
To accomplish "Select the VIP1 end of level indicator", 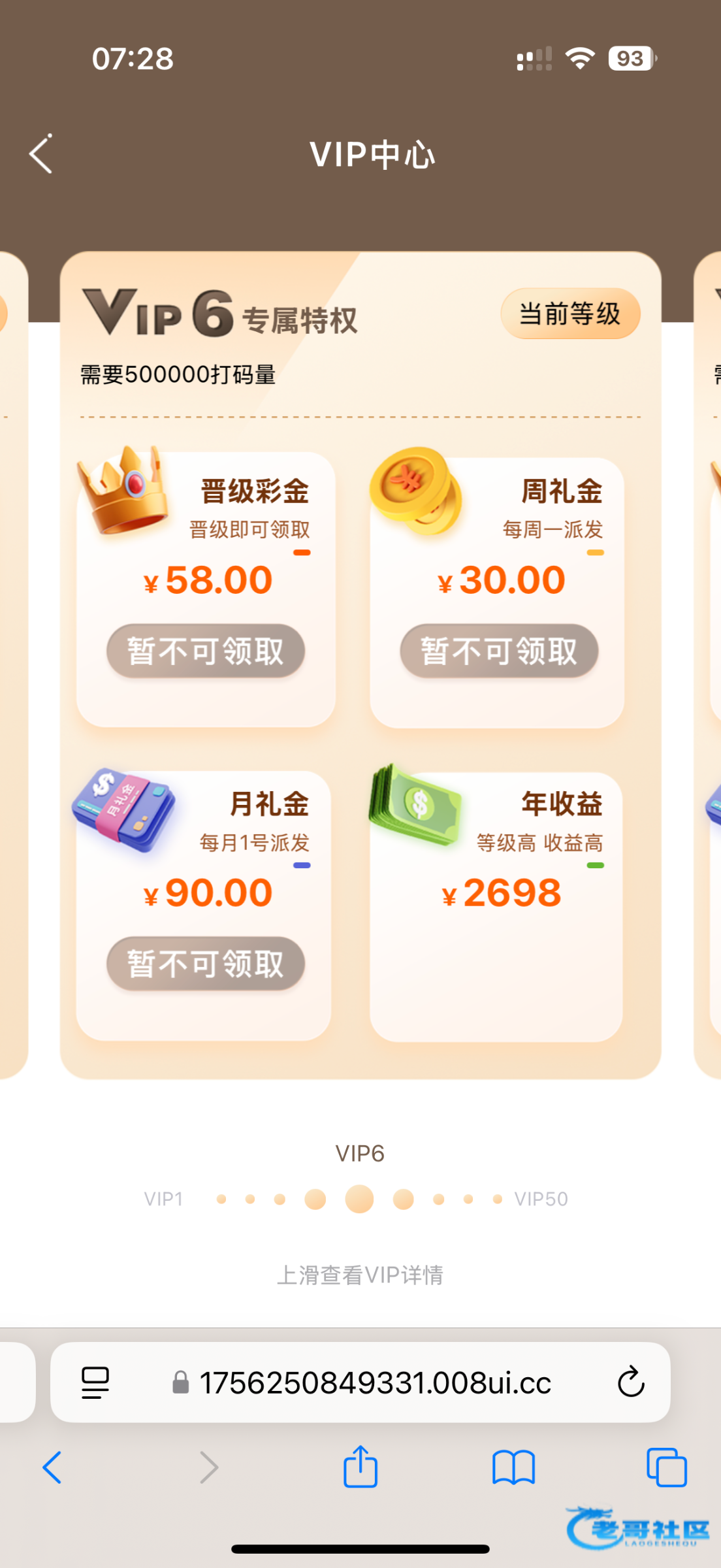I will (x=164, y=1199).
